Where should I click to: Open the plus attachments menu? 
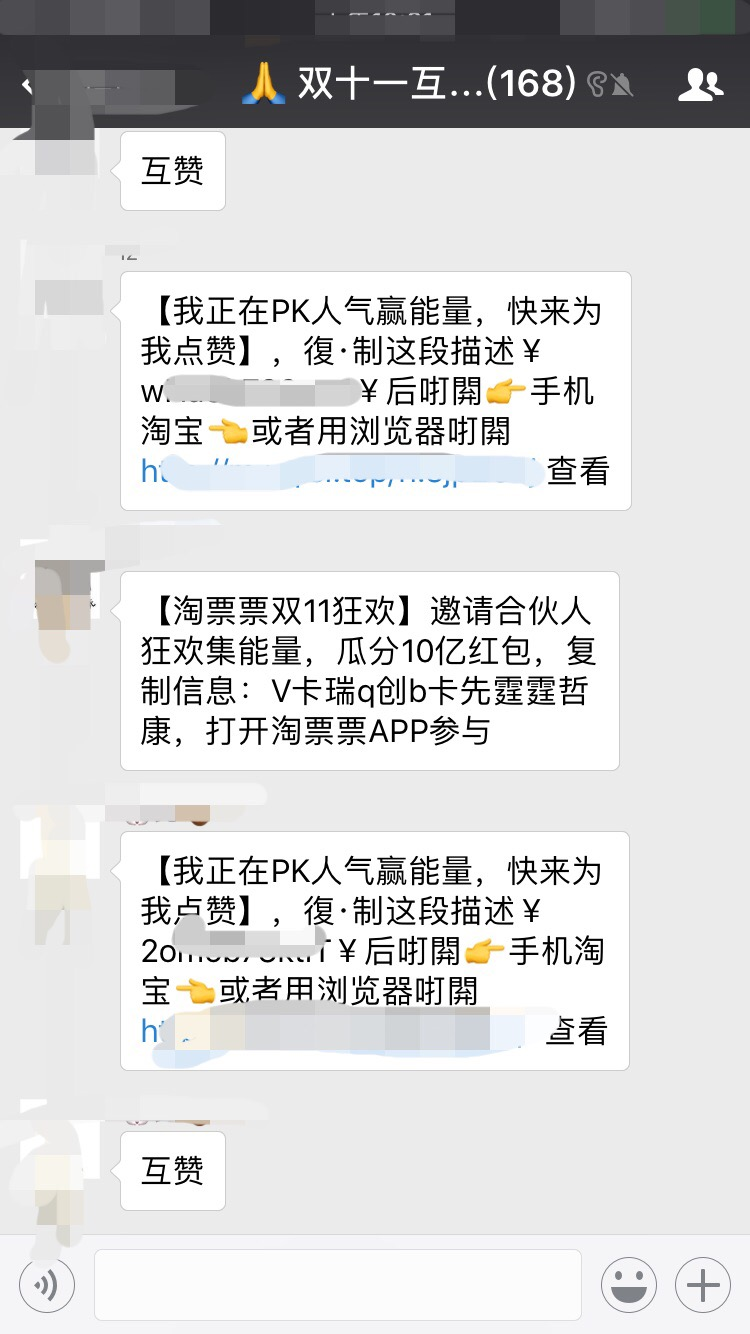click(703, 1285)
